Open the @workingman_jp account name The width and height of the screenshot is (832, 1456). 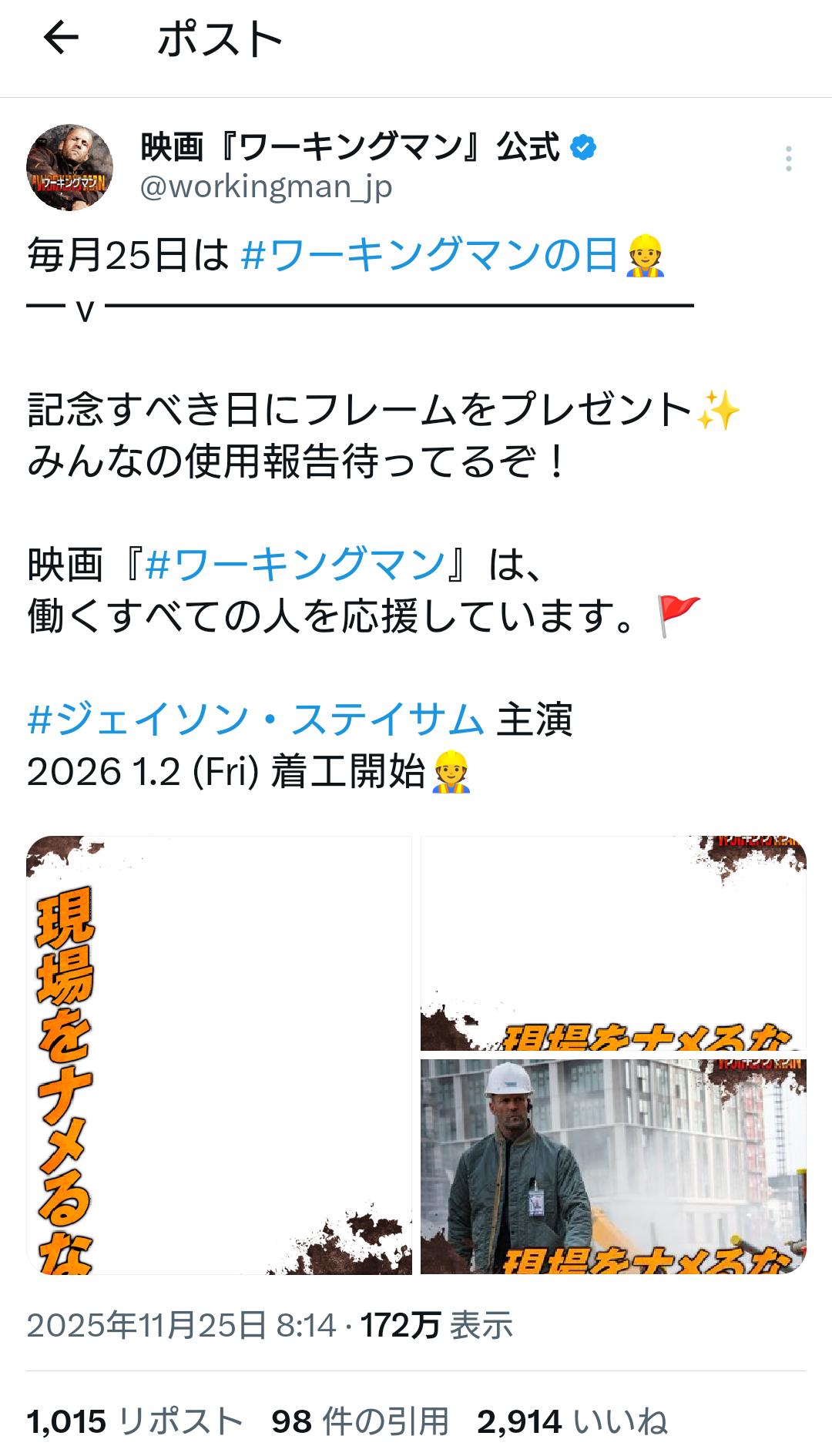[x=266, y=187]
